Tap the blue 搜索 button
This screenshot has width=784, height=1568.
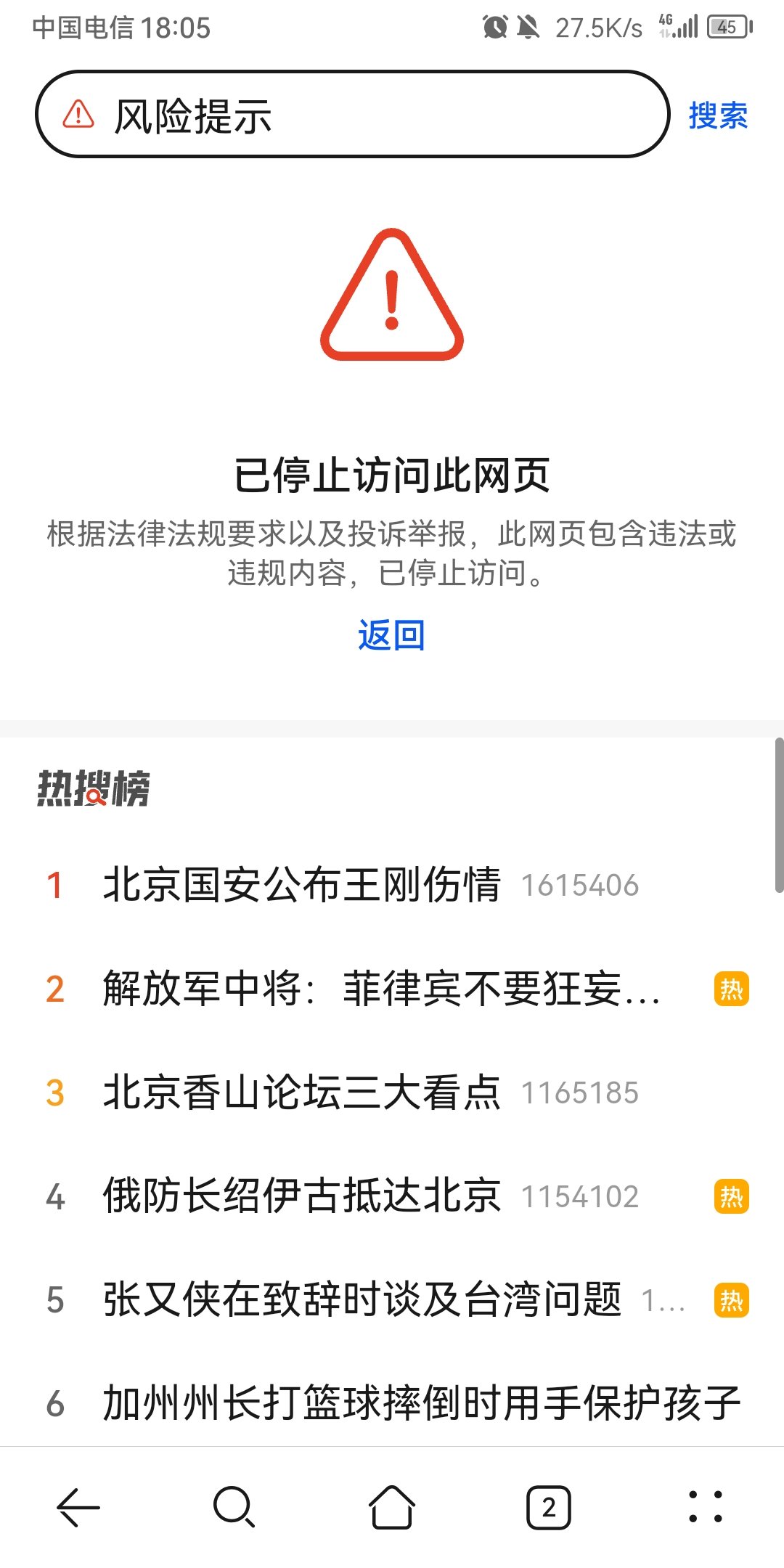pyautogui.click(x=718, y=115)
